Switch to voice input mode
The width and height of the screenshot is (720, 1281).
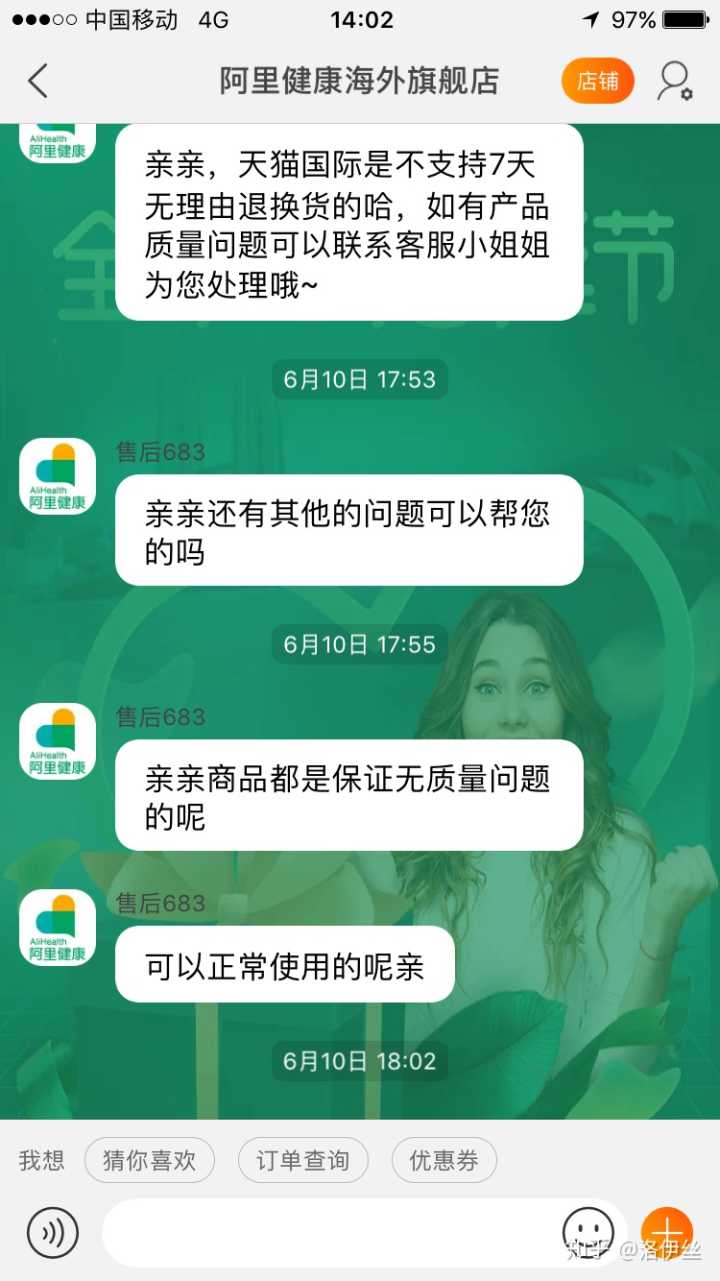pos(52,1232)
